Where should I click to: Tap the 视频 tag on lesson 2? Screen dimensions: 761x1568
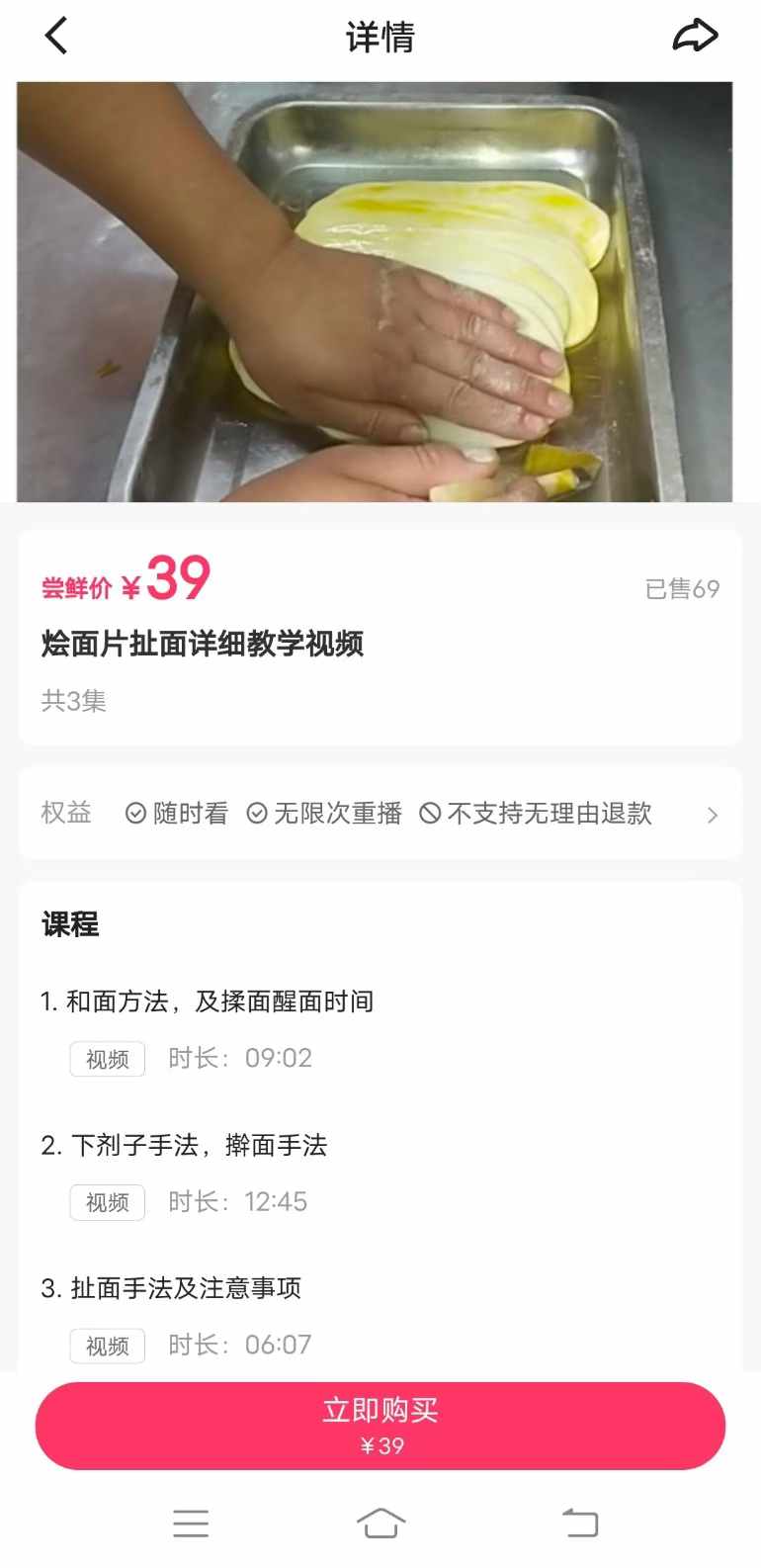[x=106, y=1202]
